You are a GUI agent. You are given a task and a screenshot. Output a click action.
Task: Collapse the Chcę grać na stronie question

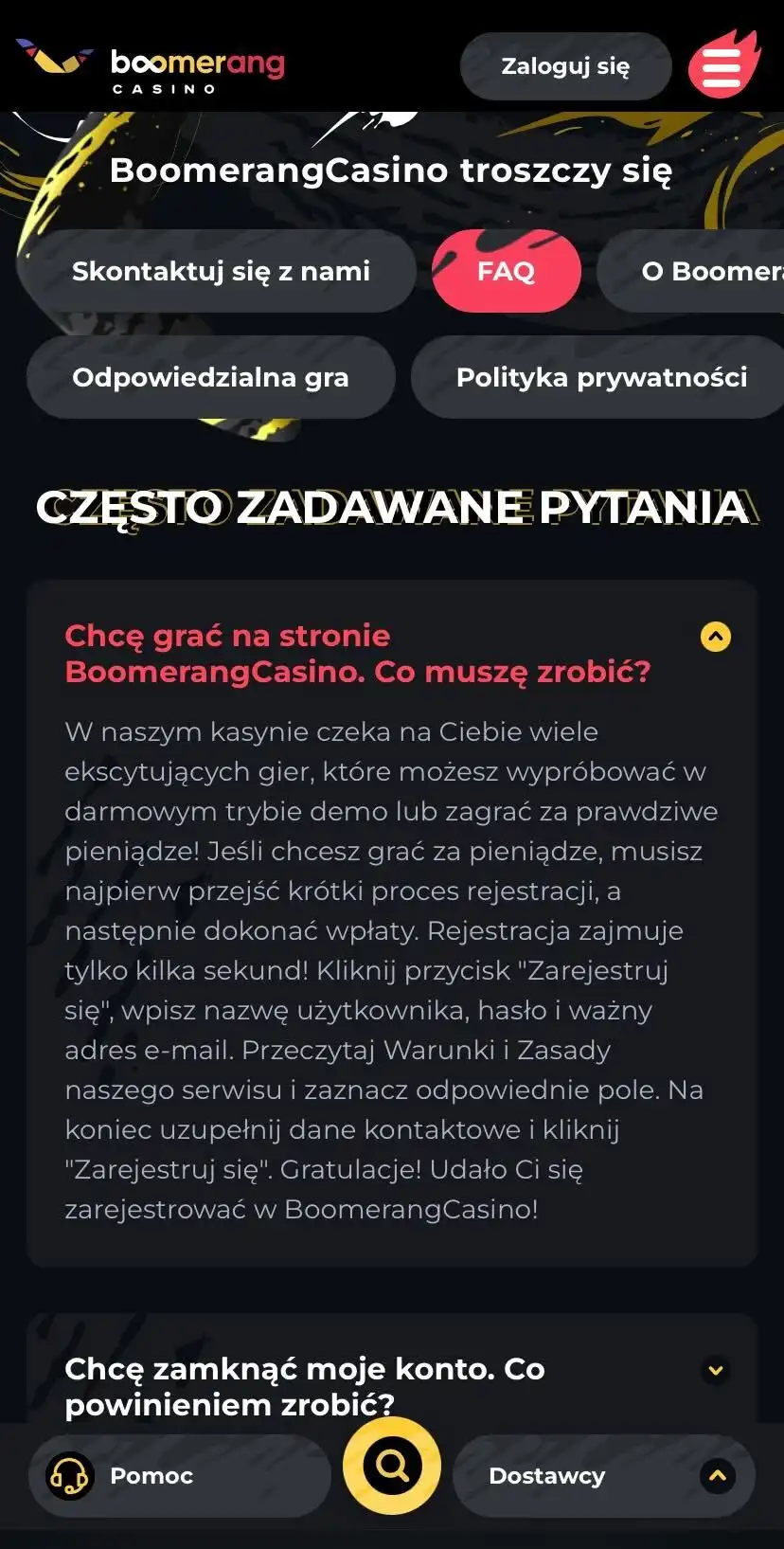tap(715, 637)
